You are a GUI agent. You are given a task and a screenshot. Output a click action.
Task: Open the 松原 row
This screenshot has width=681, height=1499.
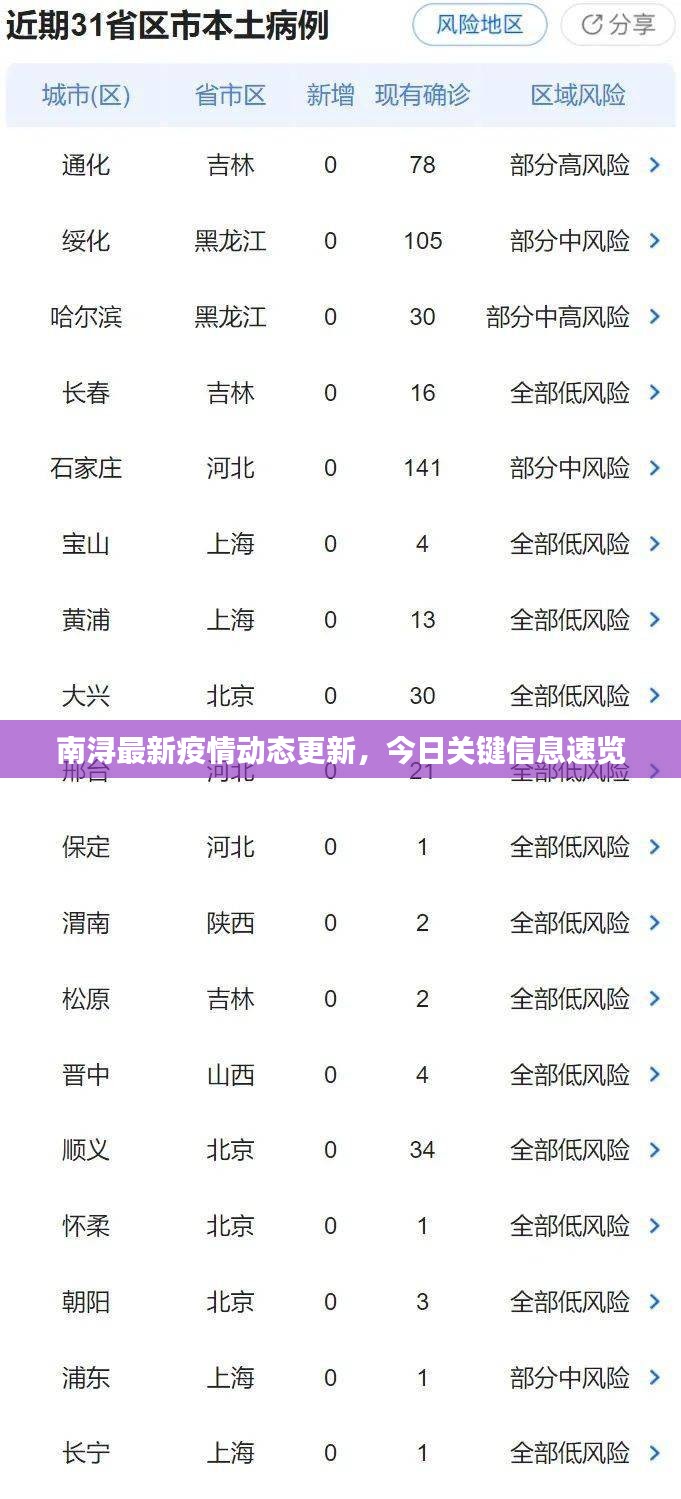coord(340,999)
